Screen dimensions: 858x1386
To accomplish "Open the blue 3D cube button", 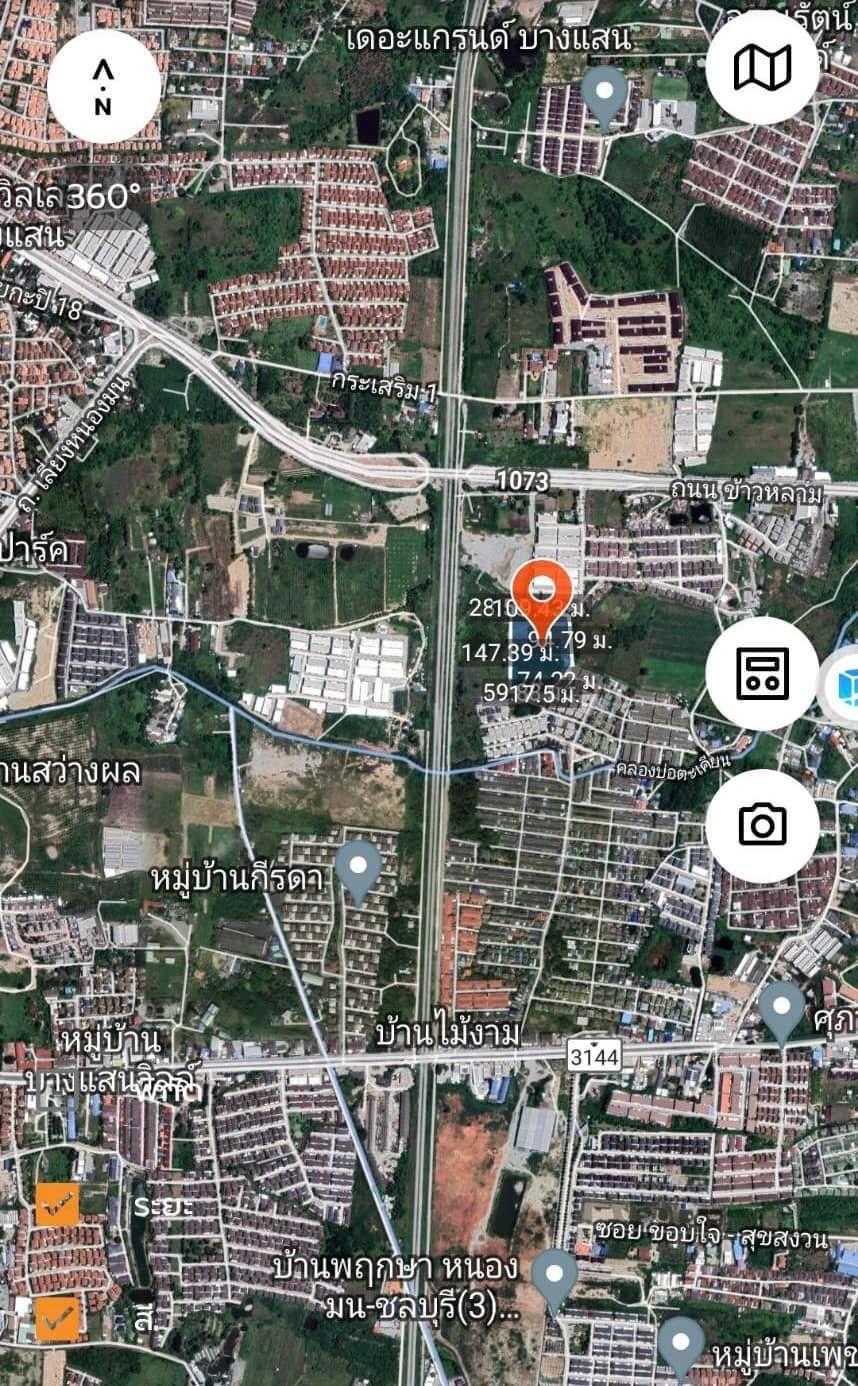I will pyautogui.click(x=840, y=688).
